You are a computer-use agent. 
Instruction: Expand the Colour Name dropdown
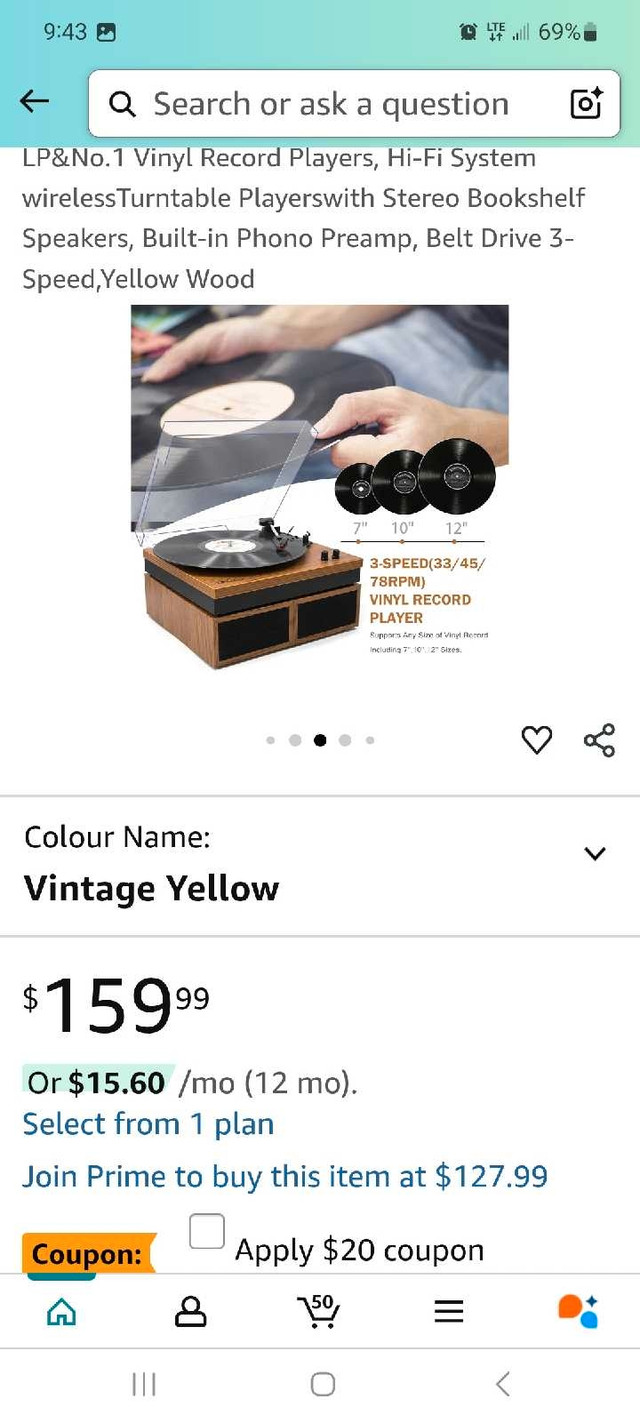coord(595,853)
